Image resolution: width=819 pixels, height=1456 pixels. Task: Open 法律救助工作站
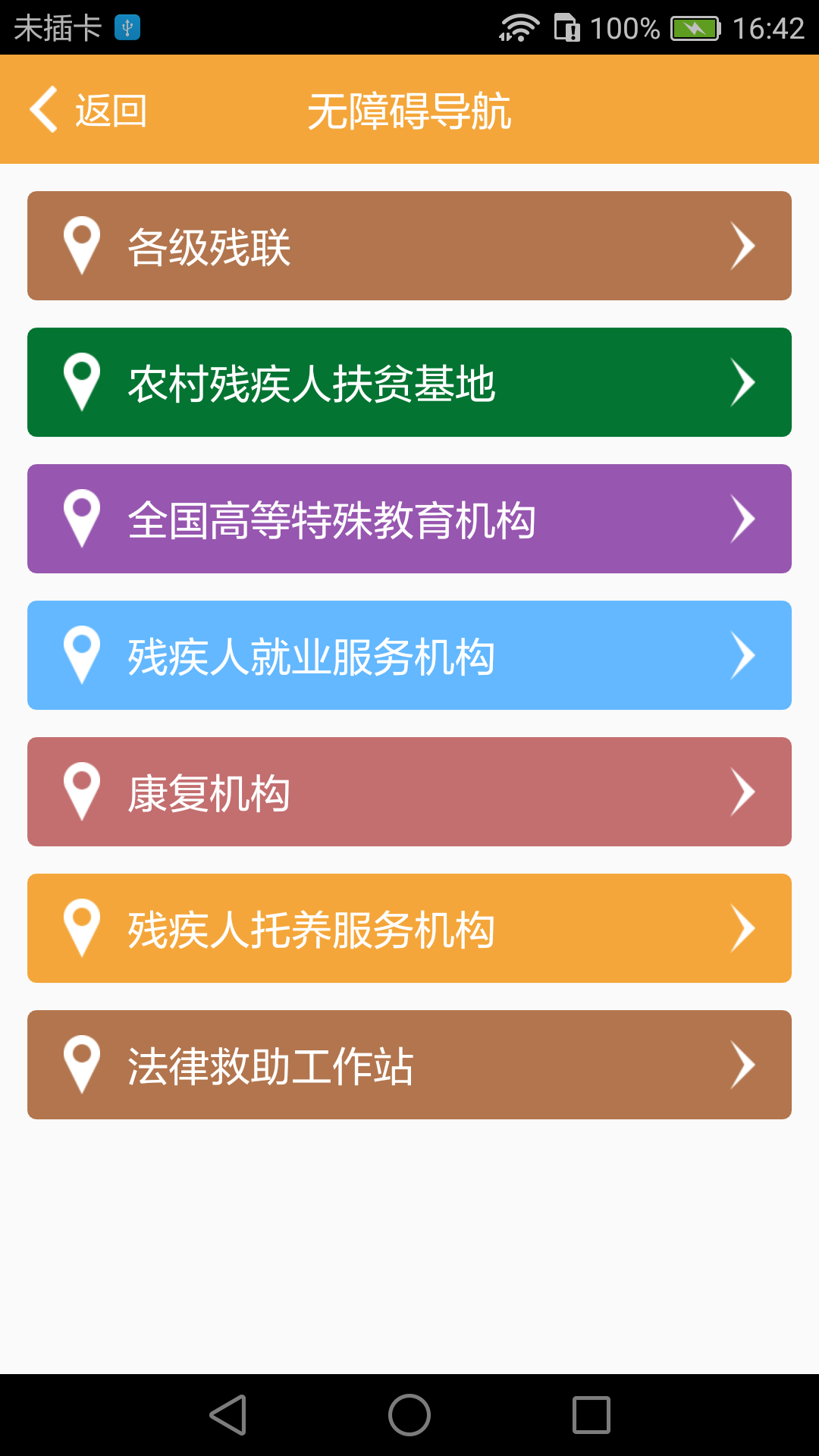click(409, 1065)
